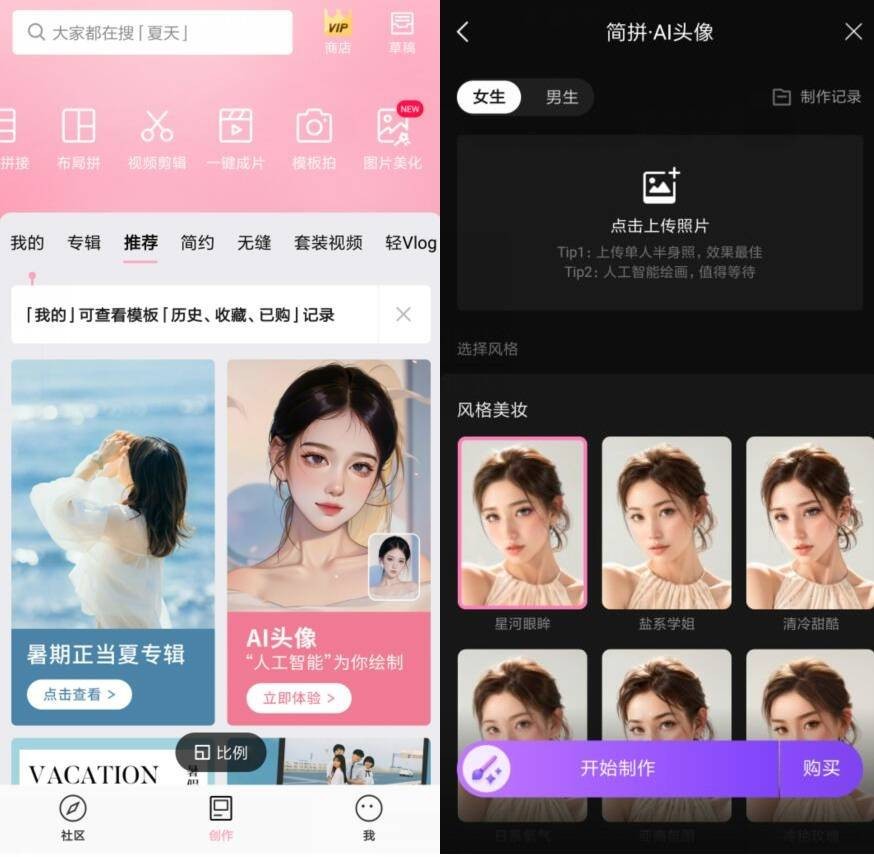
Task: Tap 立即体验 on AI头像 card
Action: click(x=299, y=697)
